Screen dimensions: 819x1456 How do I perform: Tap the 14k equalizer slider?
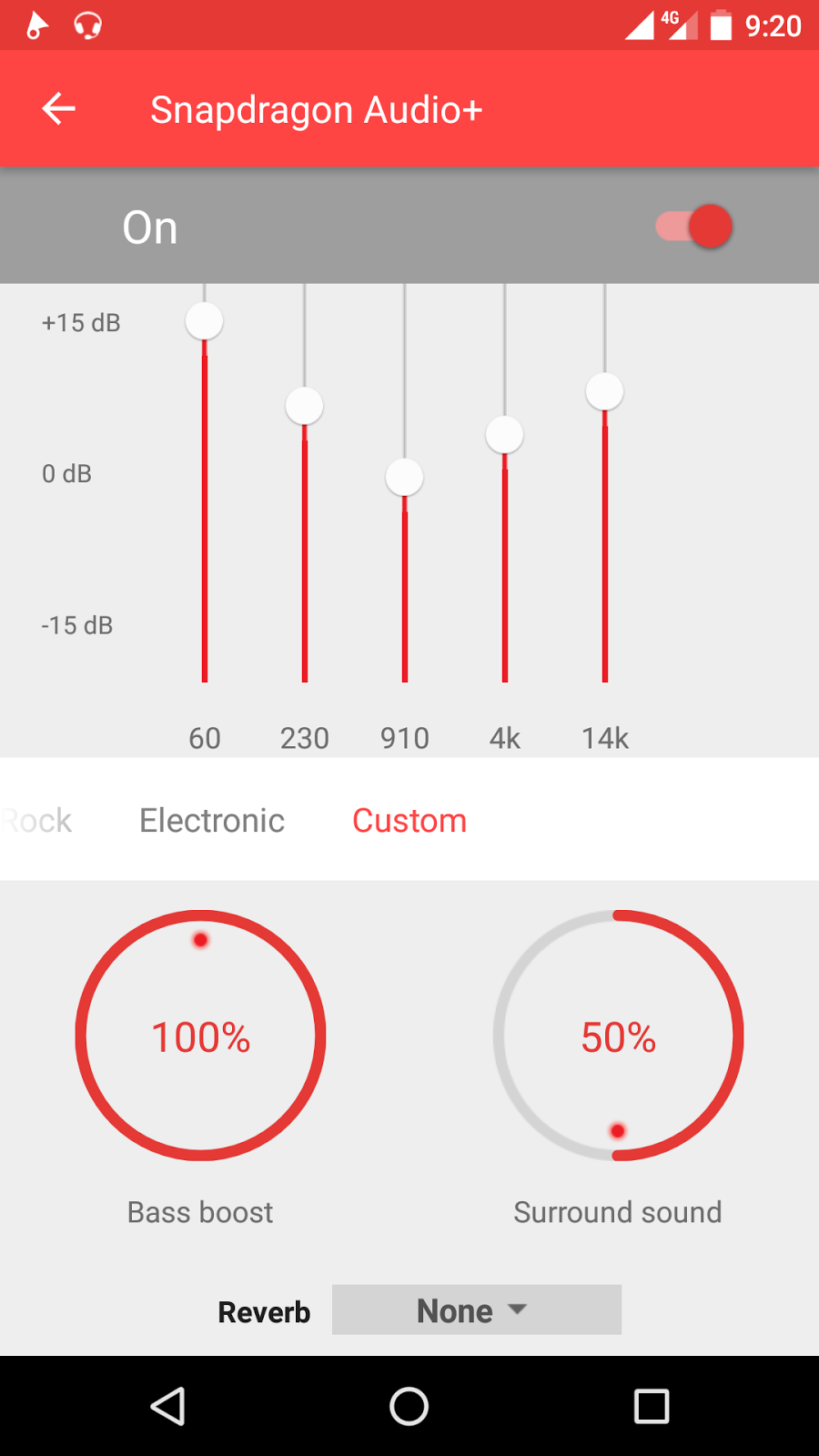[605, 392]
